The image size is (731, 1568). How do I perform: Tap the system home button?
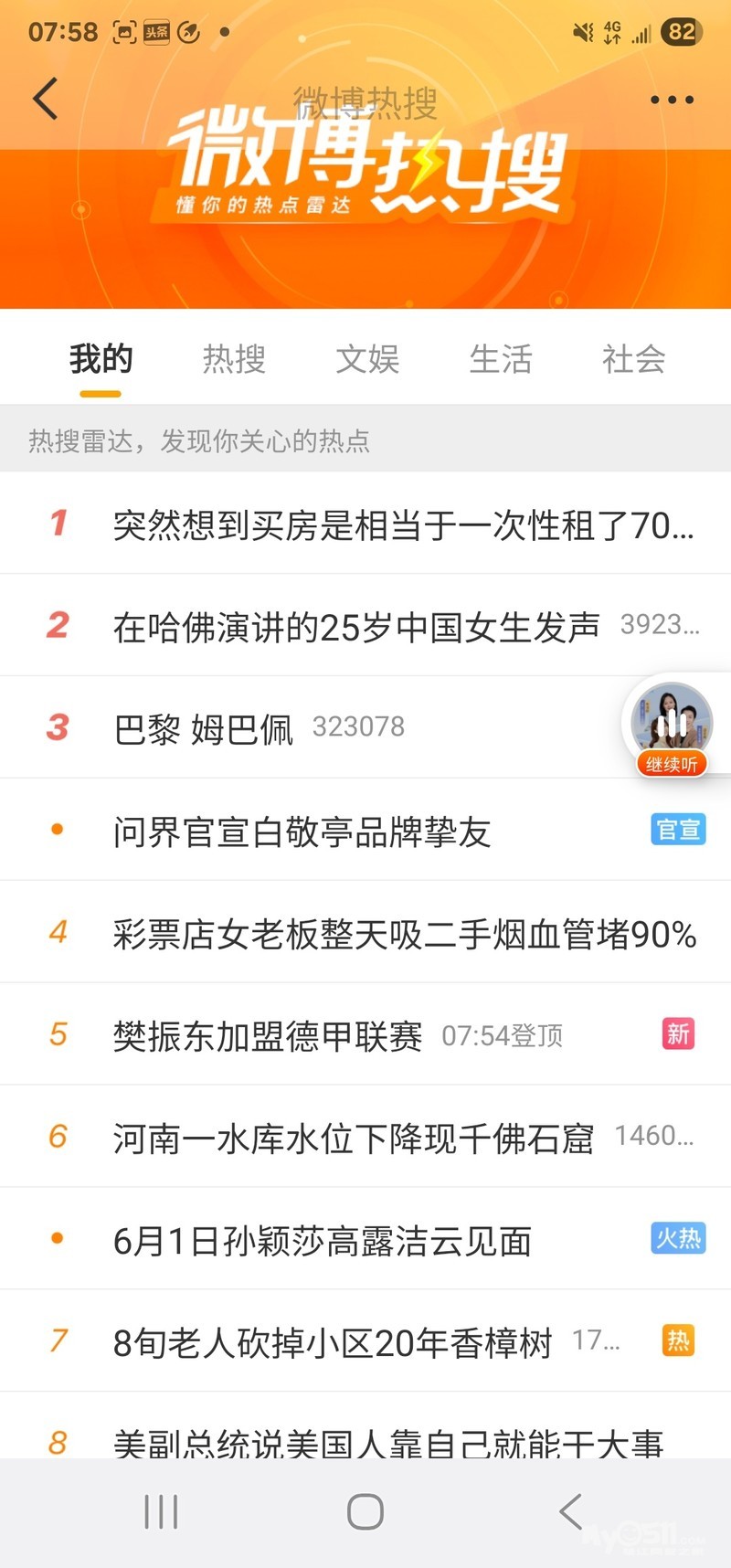[x=365, y=1511]
